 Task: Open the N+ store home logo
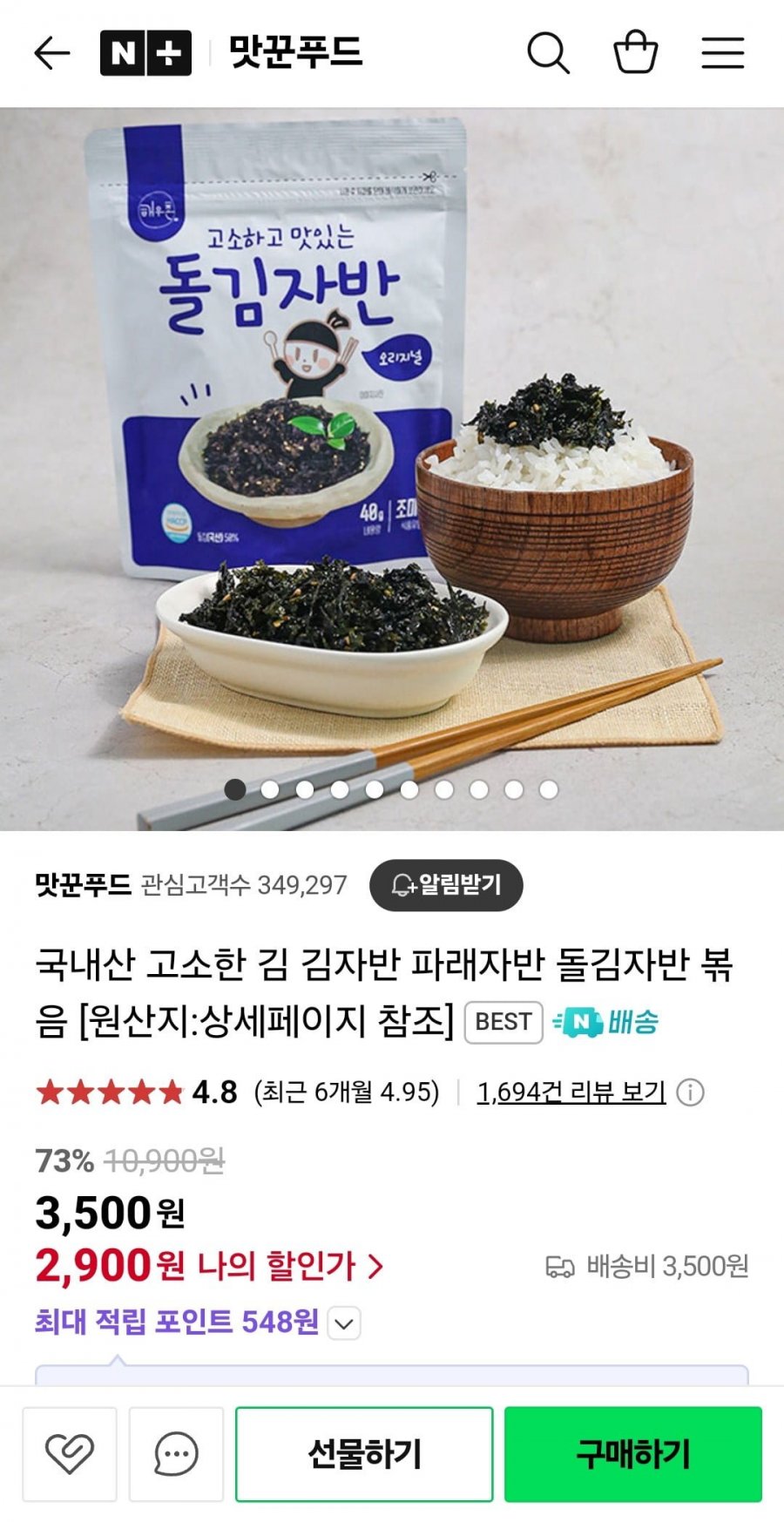[145, 53]
